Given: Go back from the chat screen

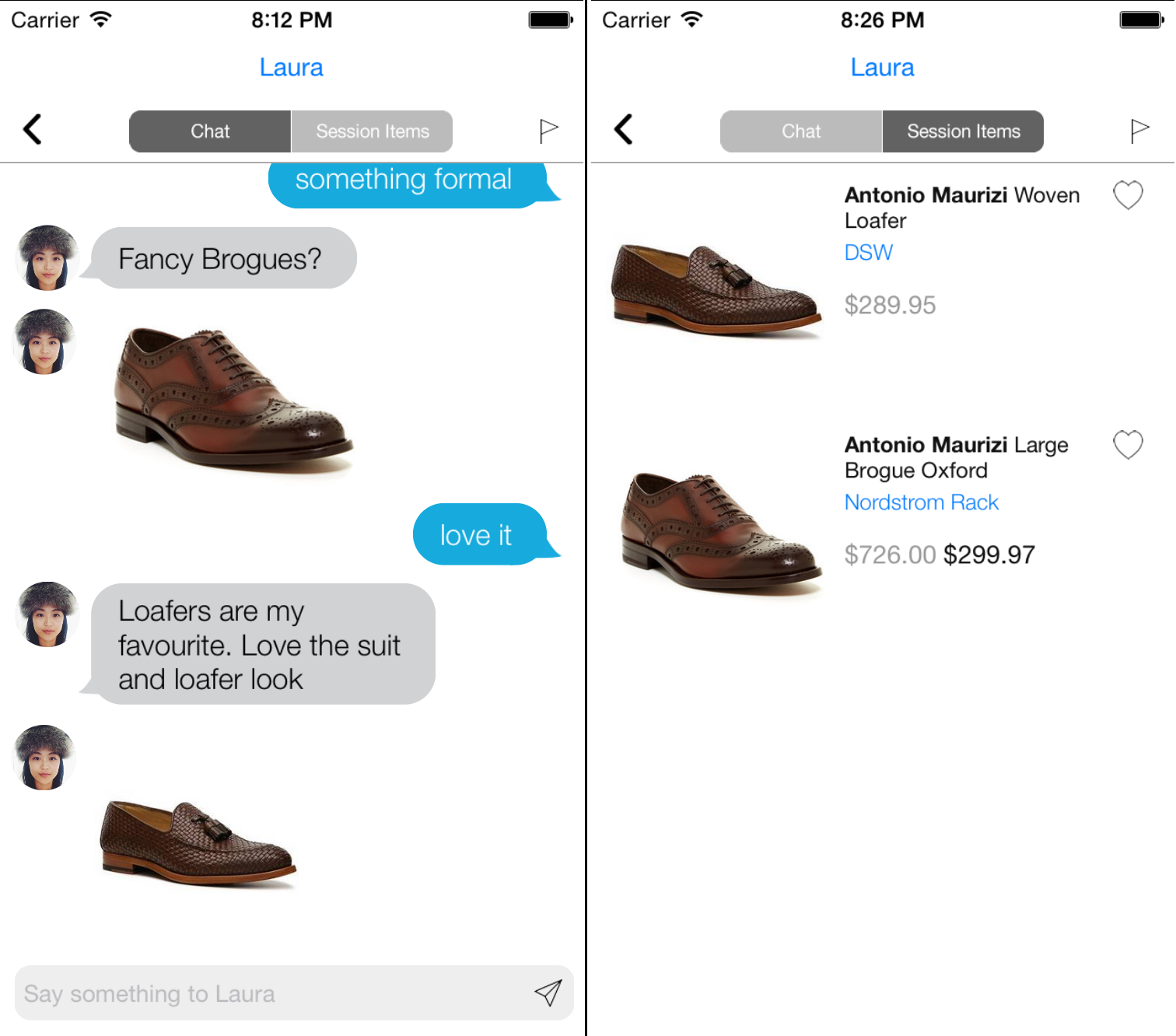Looking at the screenshot, I should (33, 130).
